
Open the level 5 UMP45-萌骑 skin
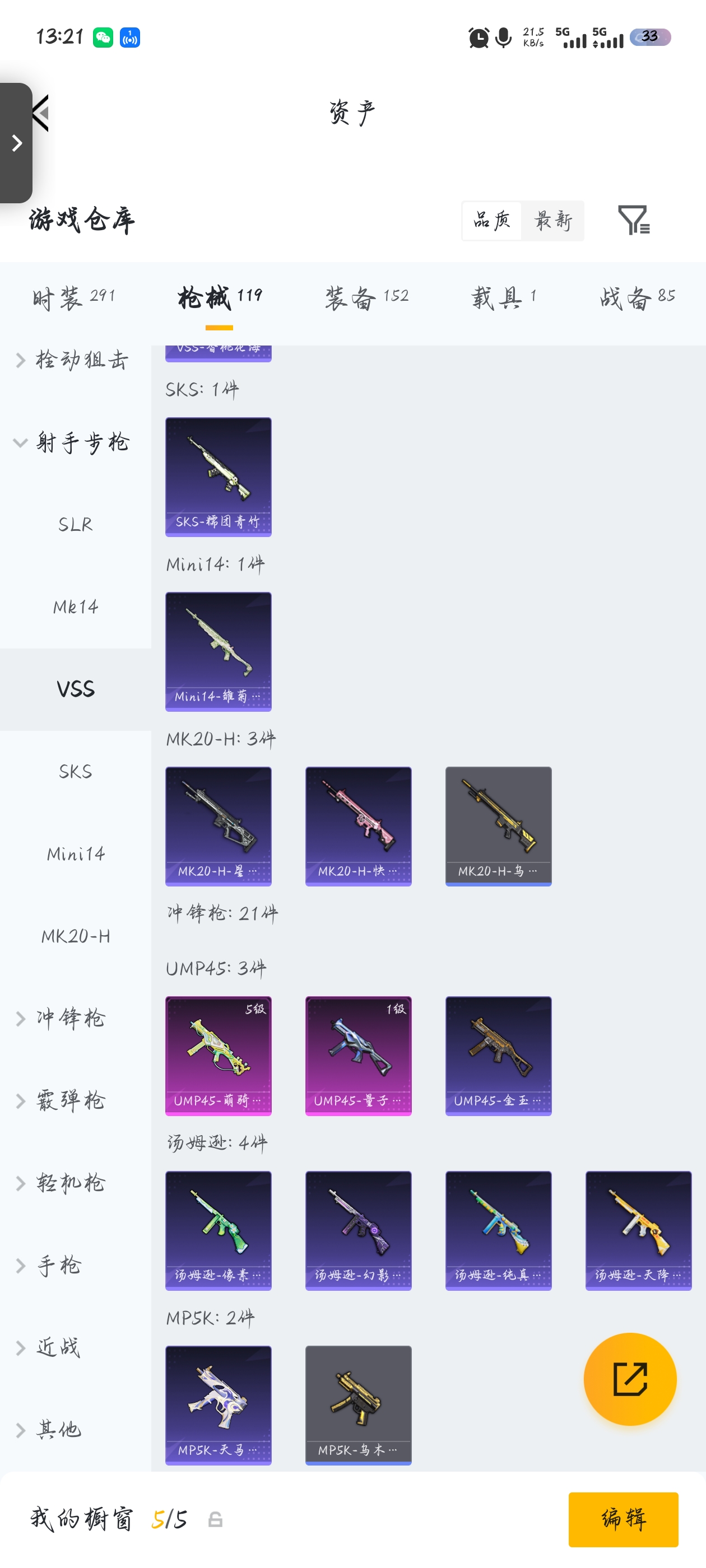coord(218,1056)
